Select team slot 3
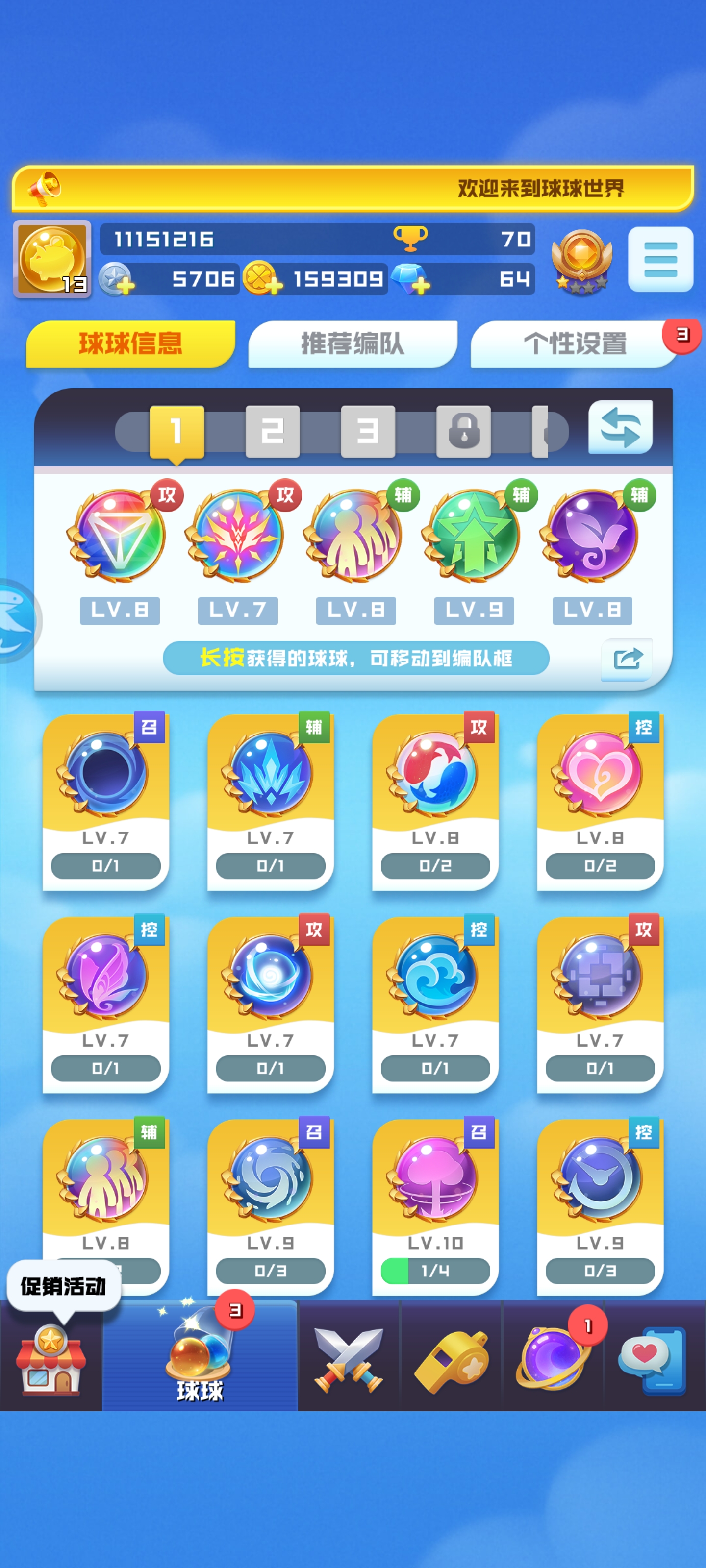 click(367, 431)
